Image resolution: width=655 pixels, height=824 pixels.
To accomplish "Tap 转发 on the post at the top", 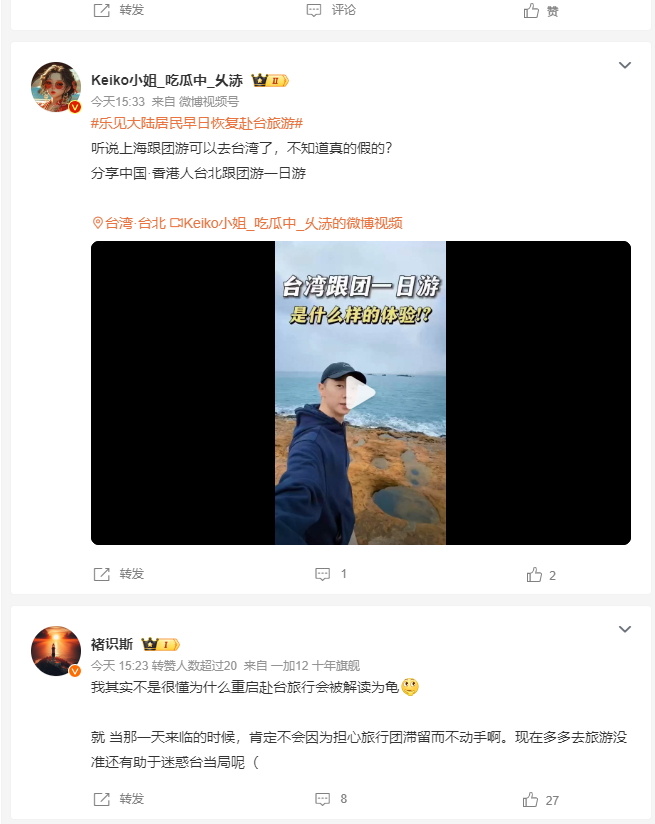I will click(119, 10).
